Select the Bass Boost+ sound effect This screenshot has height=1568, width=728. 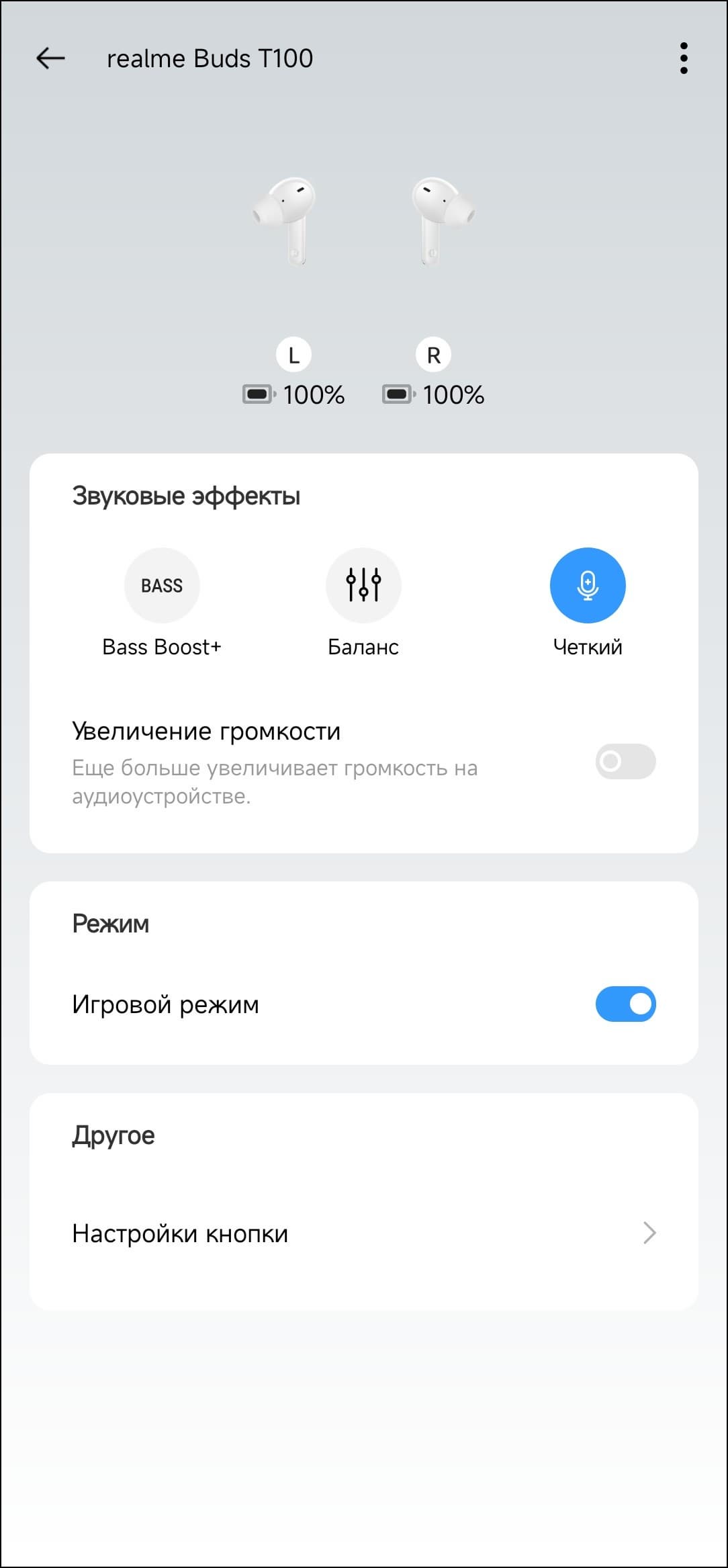(x=162, y=586)
